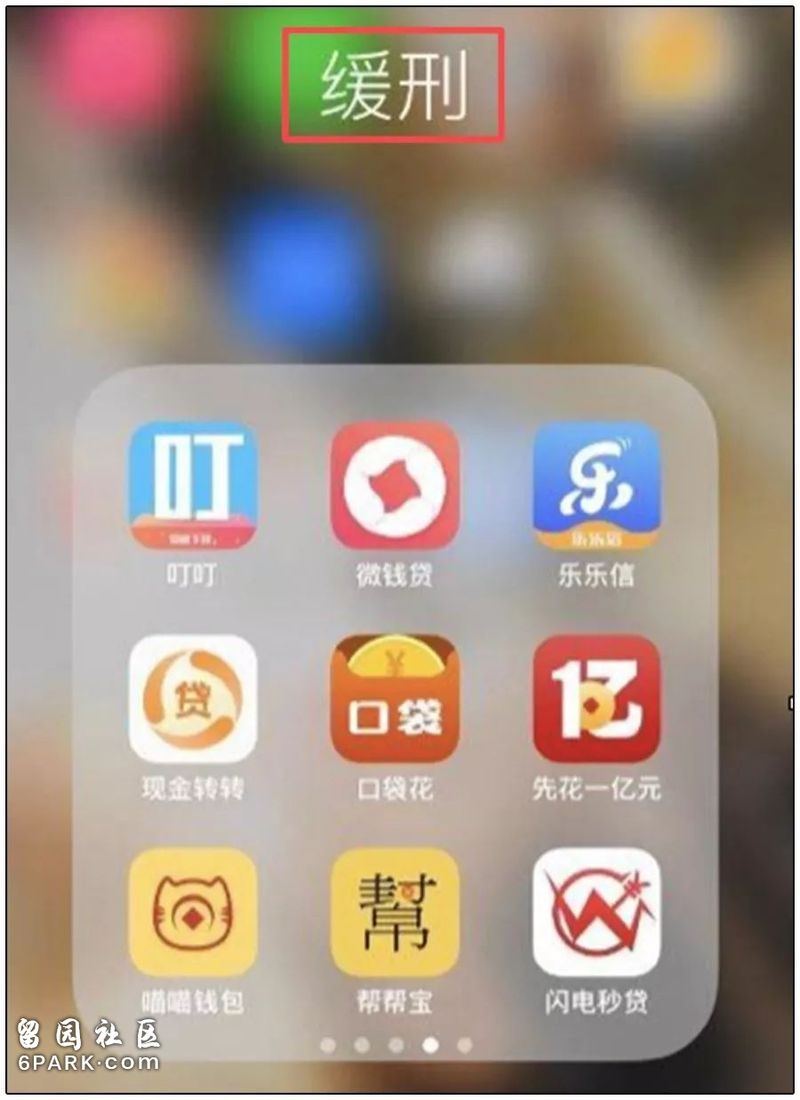The image size is (800, 1100).
Task: Open the 叮叮 app
Action: pos(193,486)
